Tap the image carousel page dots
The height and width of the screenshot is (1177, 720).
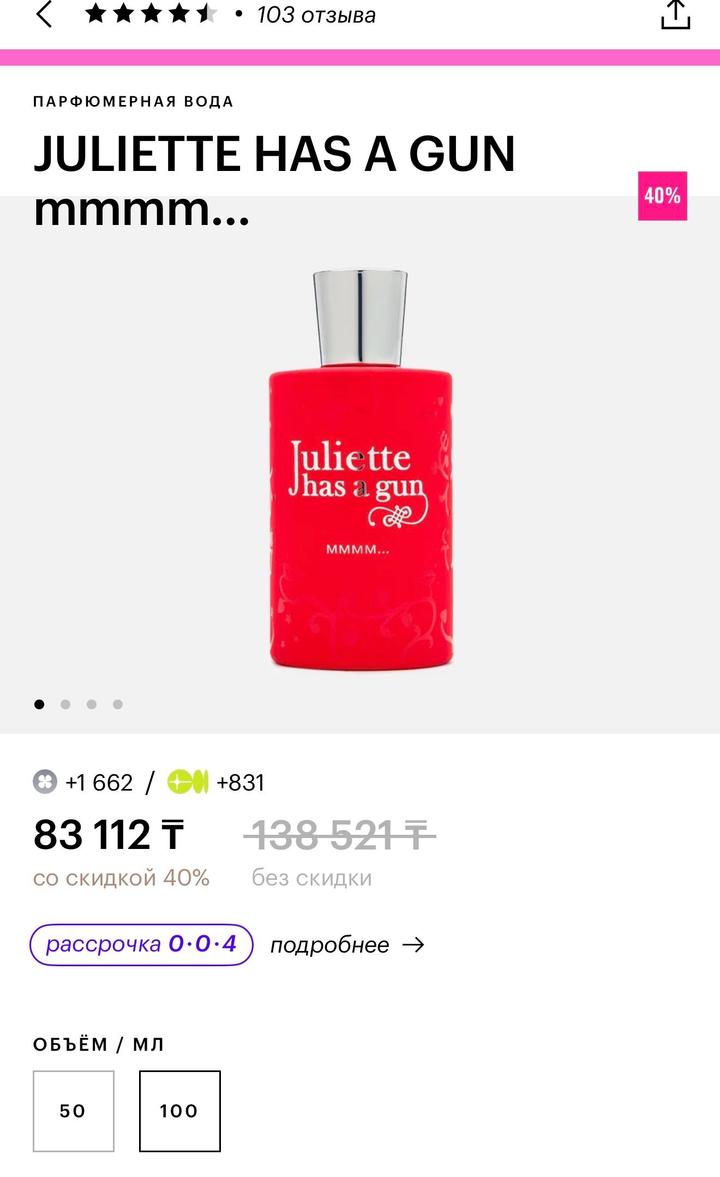tap(79, 704)
